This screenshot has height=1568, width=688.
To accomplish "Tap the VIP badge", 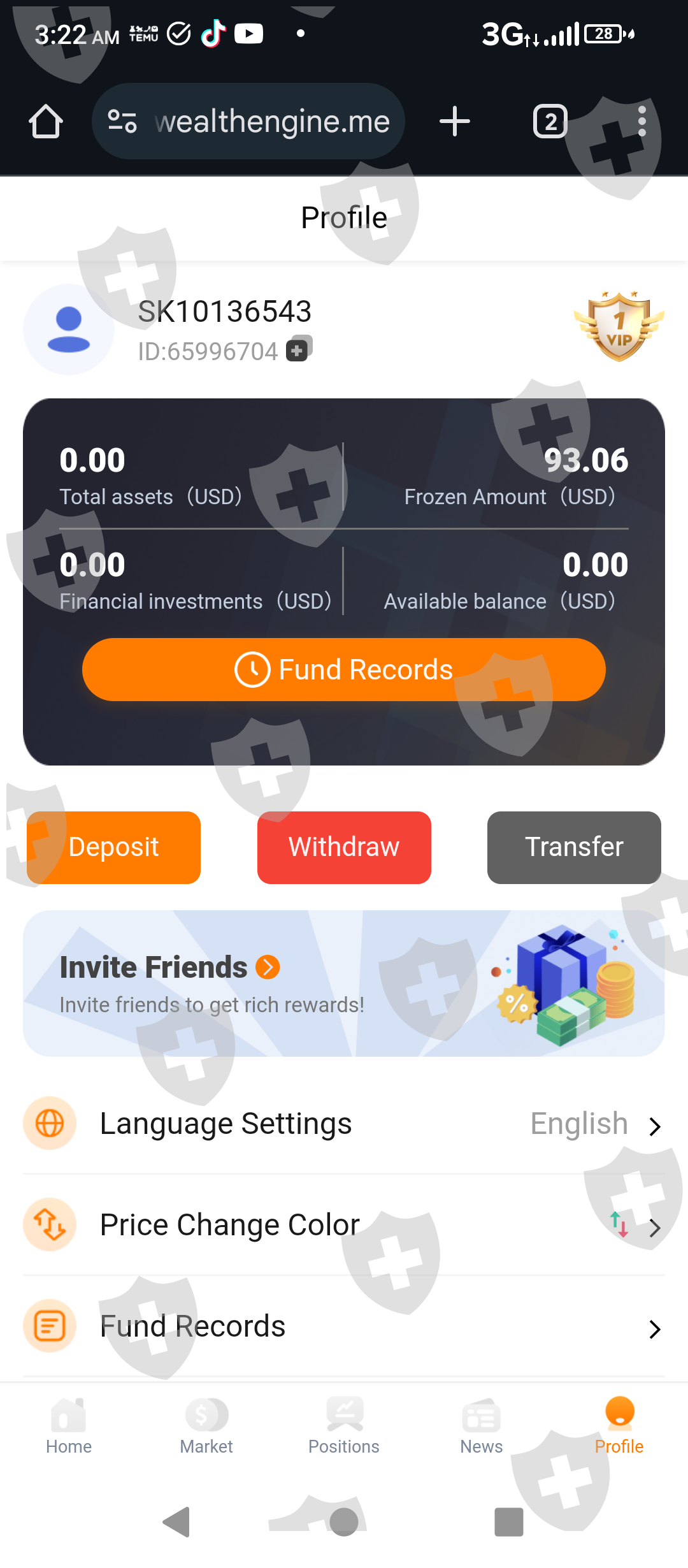I will click(x=619, y=326).
